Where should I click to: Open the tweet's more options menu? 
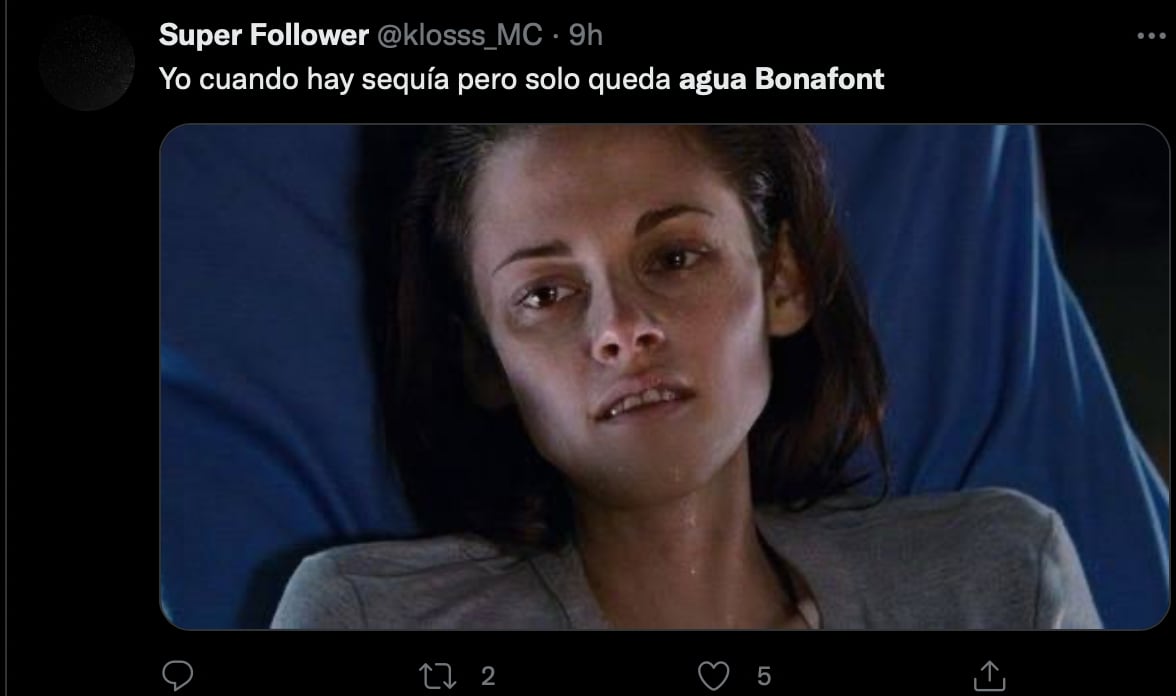point(1151,36)
